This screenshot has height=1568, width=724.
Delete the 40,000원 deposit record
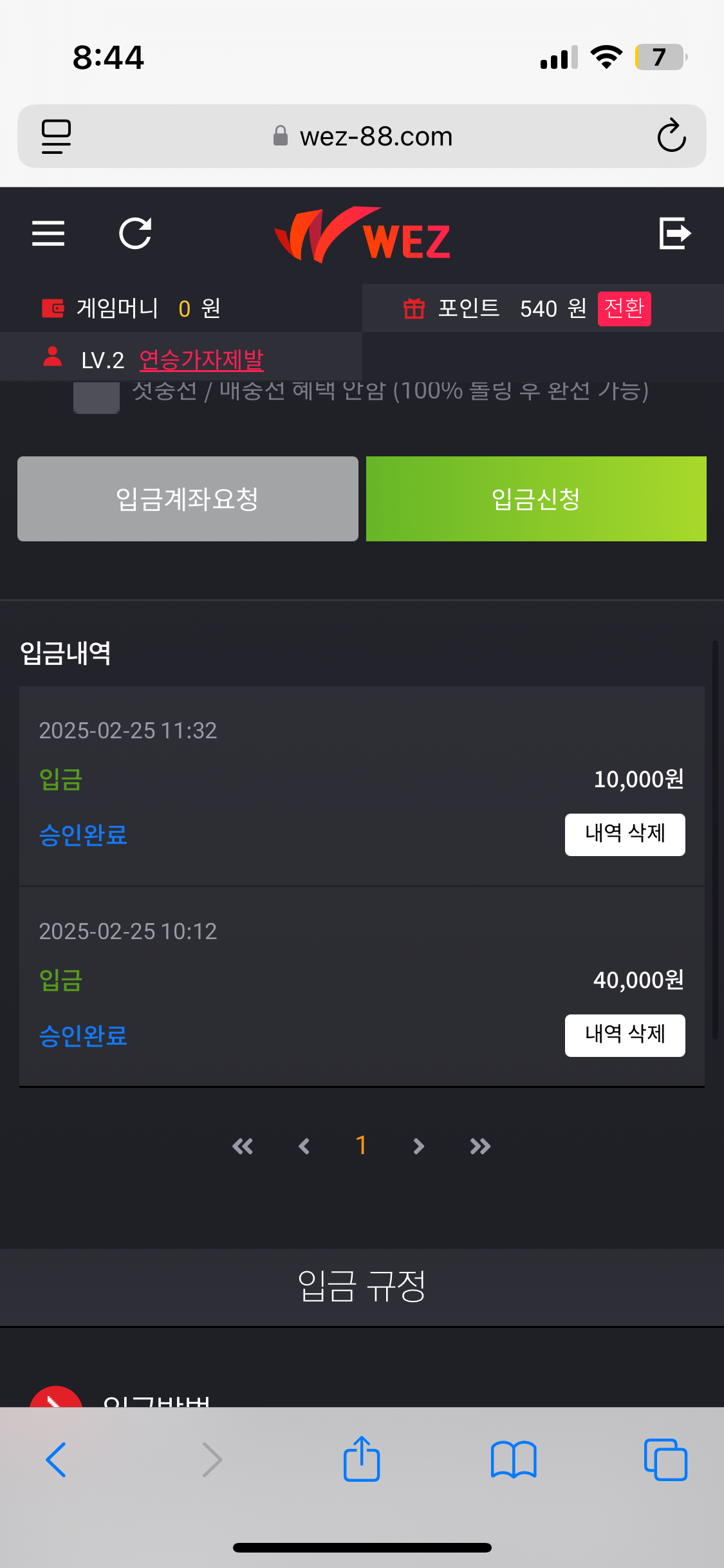(625, 1036)
